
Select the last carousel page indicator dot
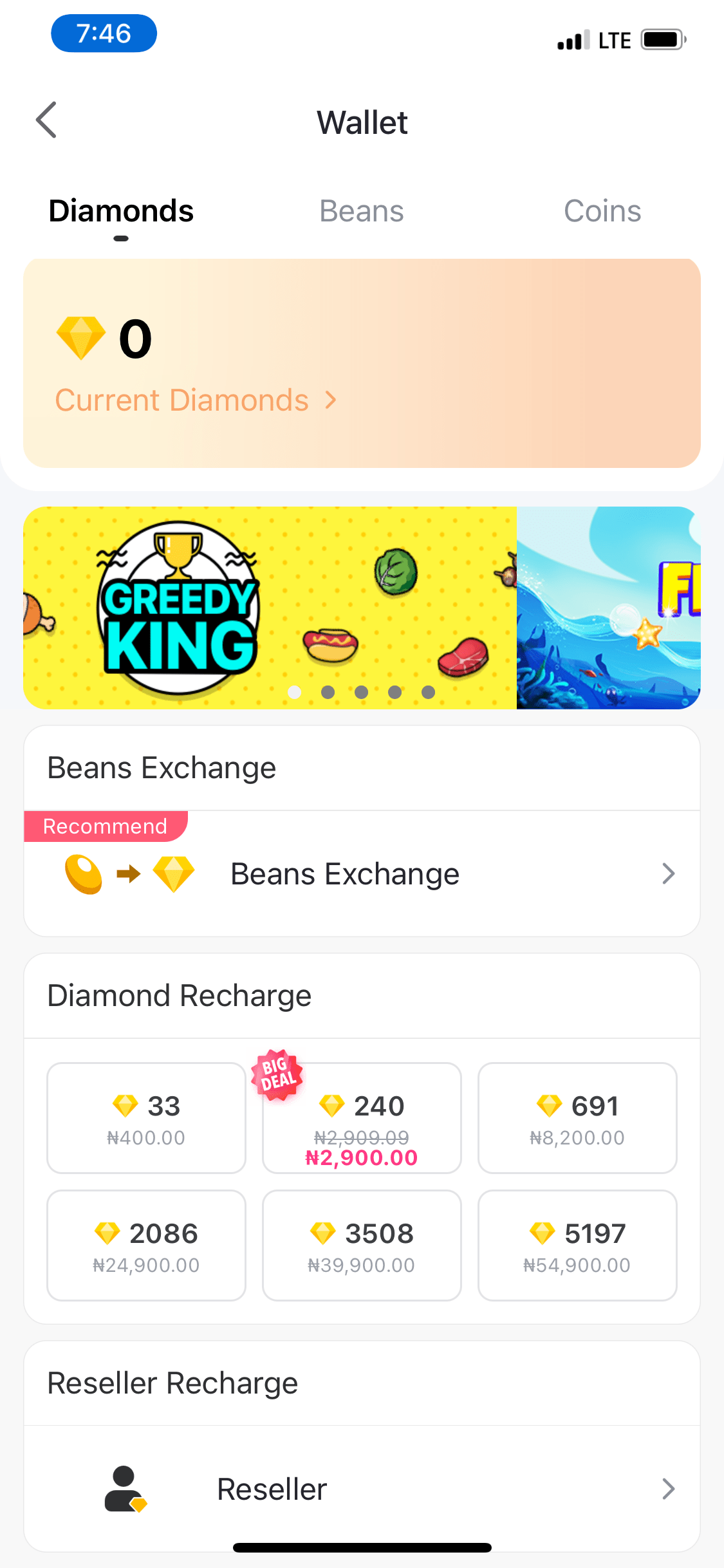click(428, 692)
